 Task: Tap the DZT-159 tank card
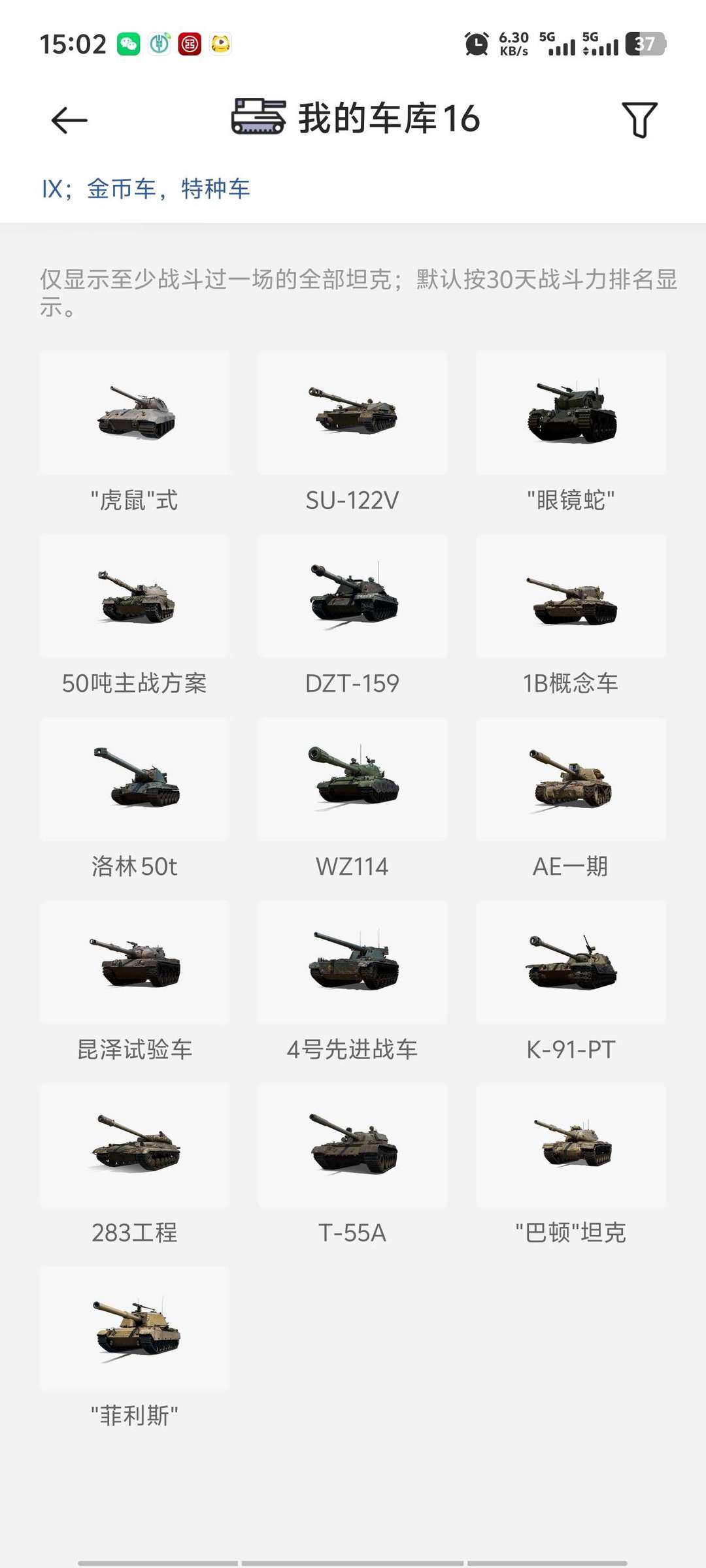pyautogui.click(x=352, y=596)
